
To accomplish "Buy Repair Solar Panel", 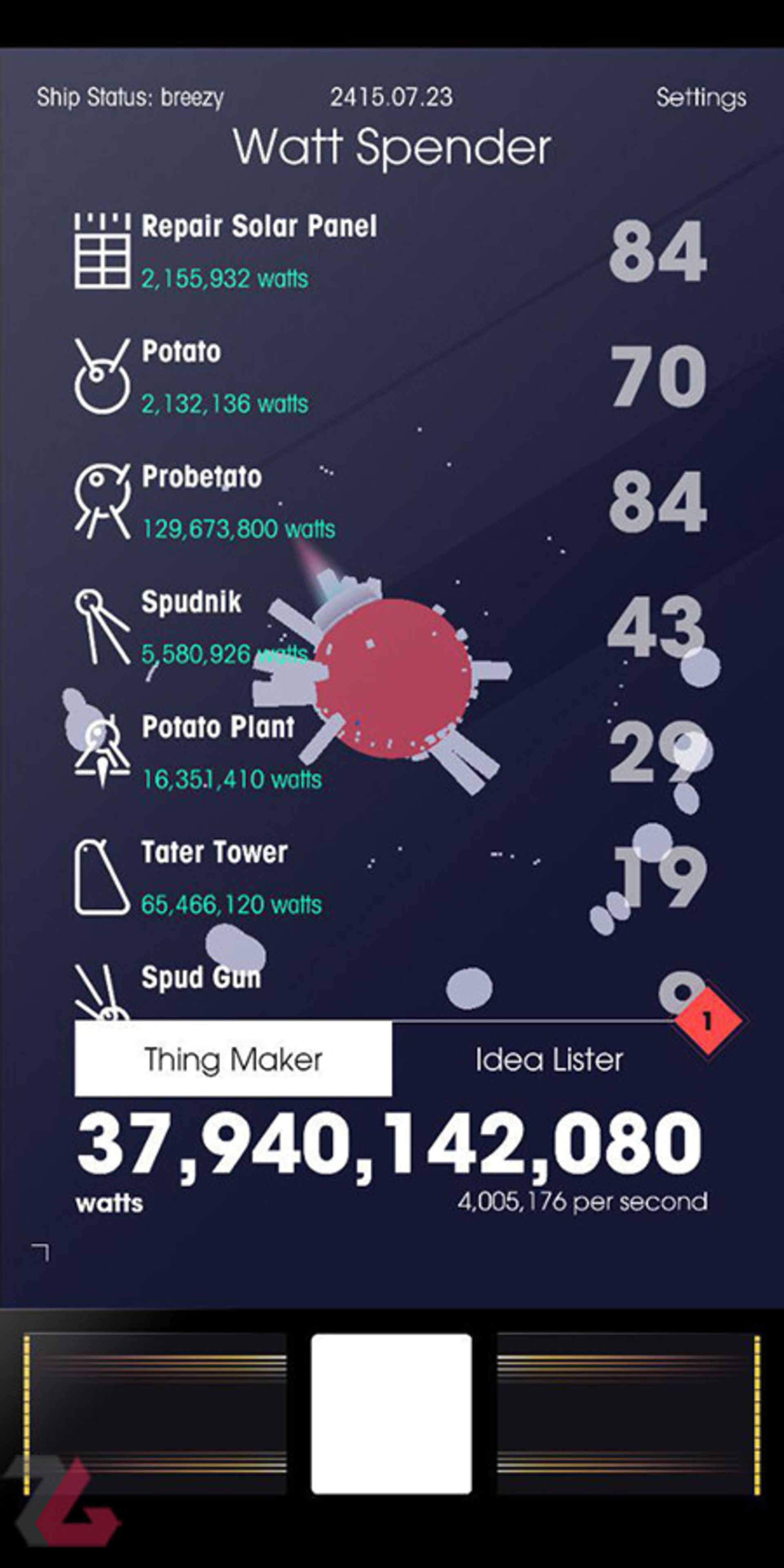I will click(x=259, y=251).
